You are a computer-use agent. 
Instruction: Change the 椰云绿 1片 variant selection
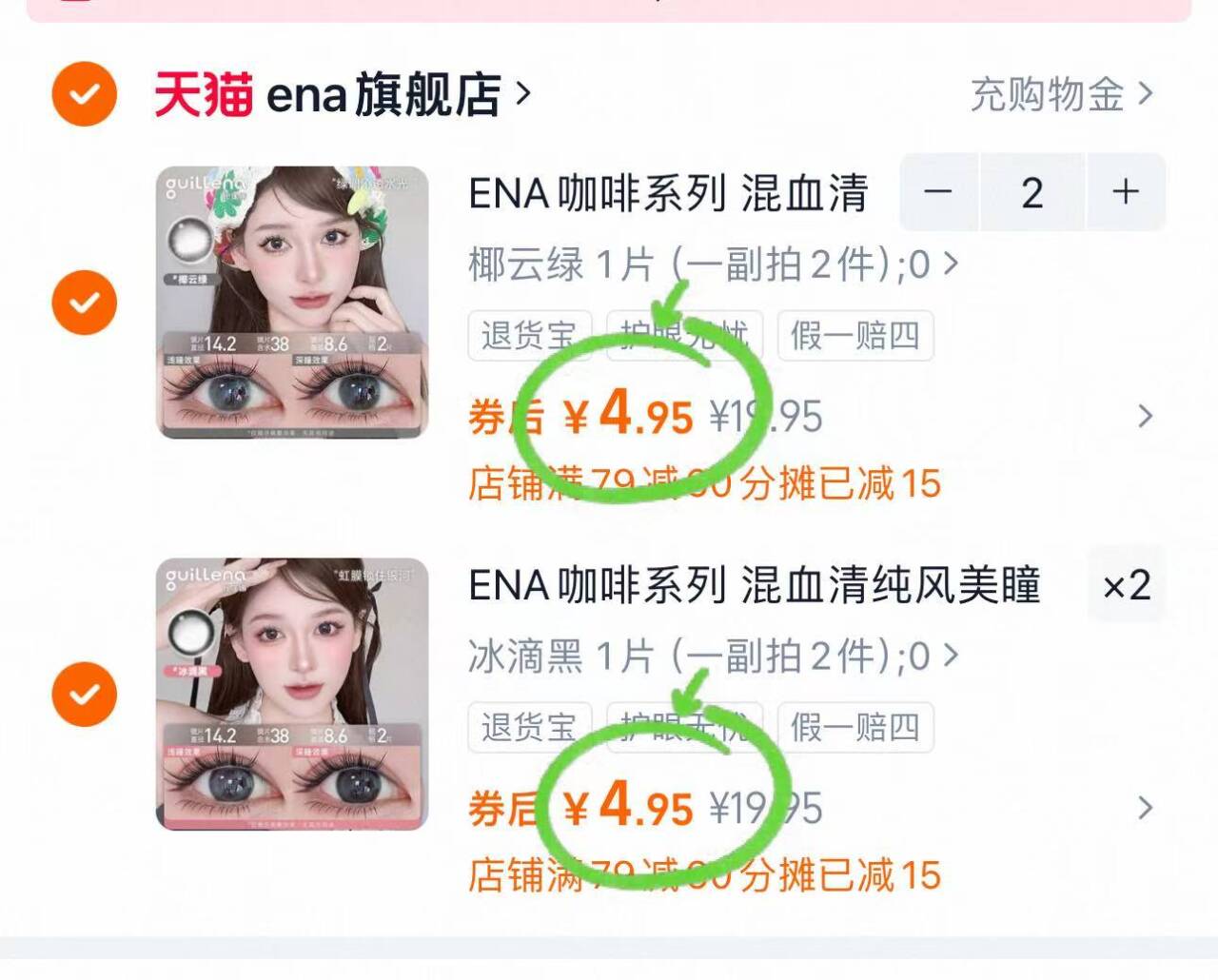[x=712, y=265]
